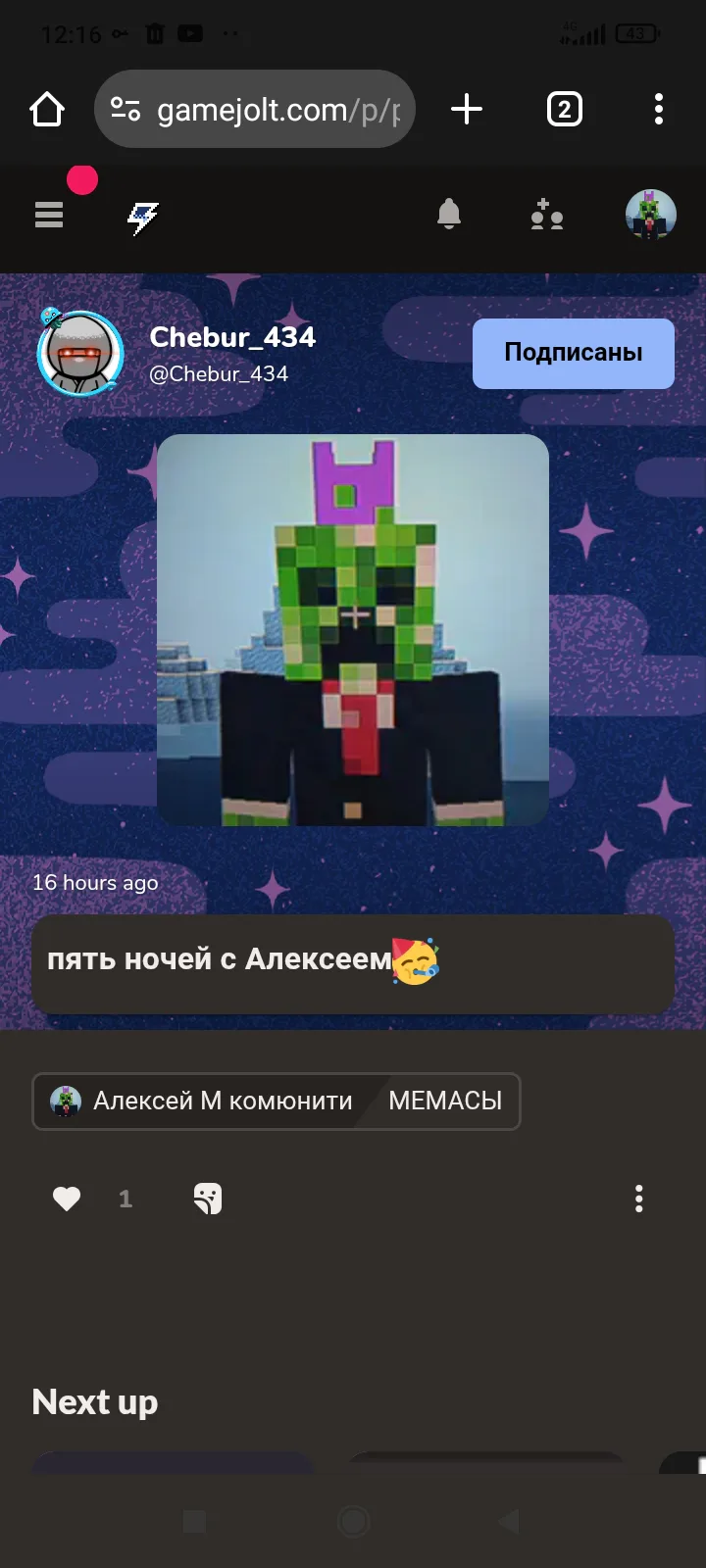Open the friends icon

(546, 214)
